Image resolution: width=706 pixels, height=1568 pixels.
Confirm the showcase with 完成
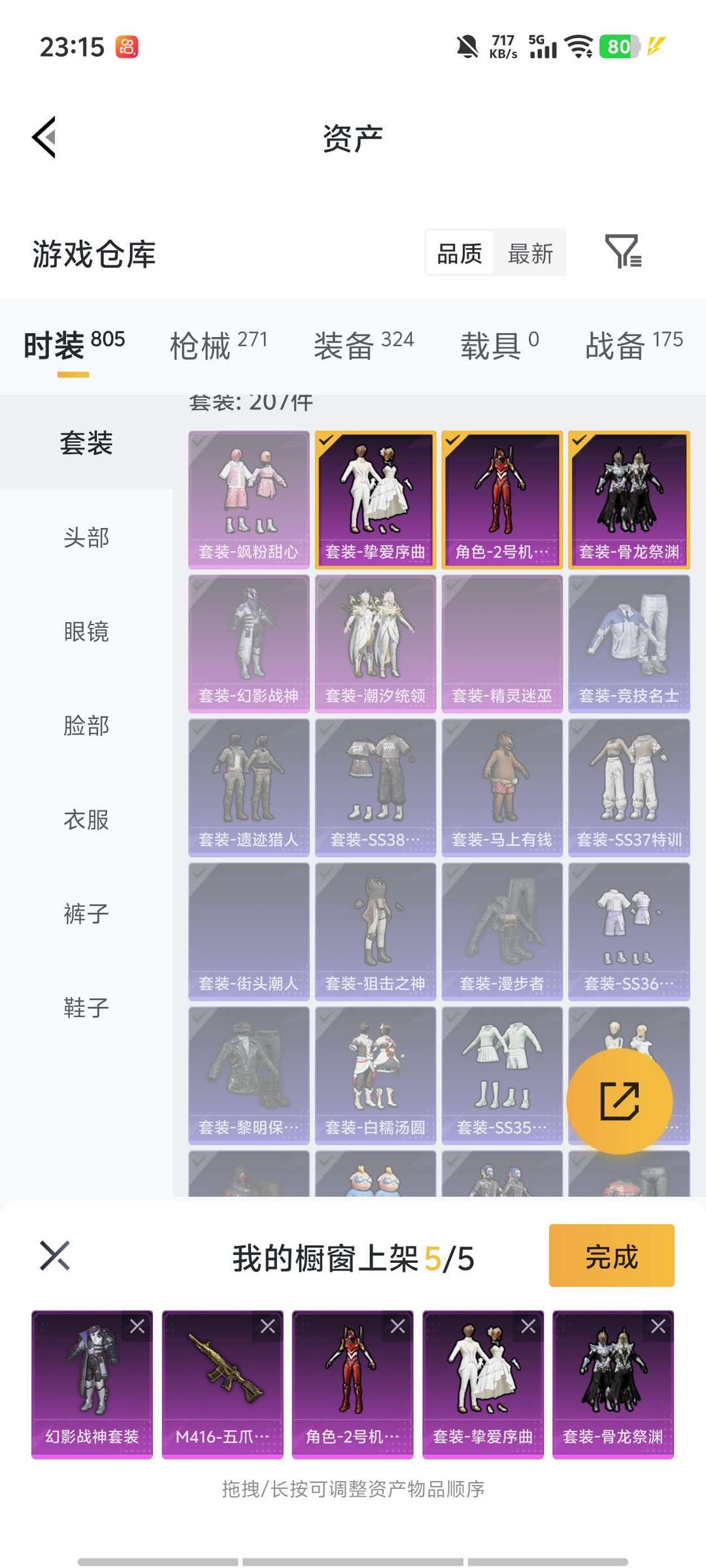(x=611, y=1255)
